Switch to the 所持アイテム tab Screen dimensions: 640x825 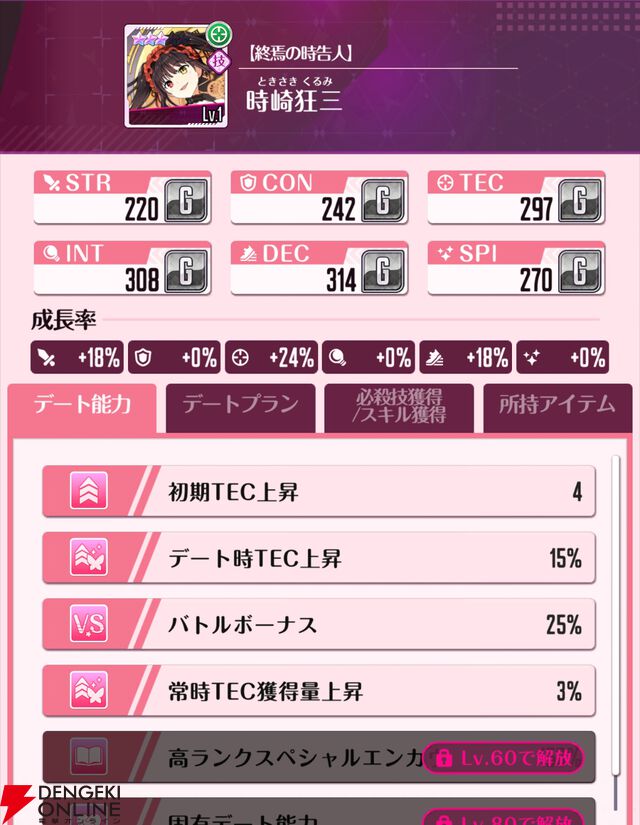[x=557, y=405]
